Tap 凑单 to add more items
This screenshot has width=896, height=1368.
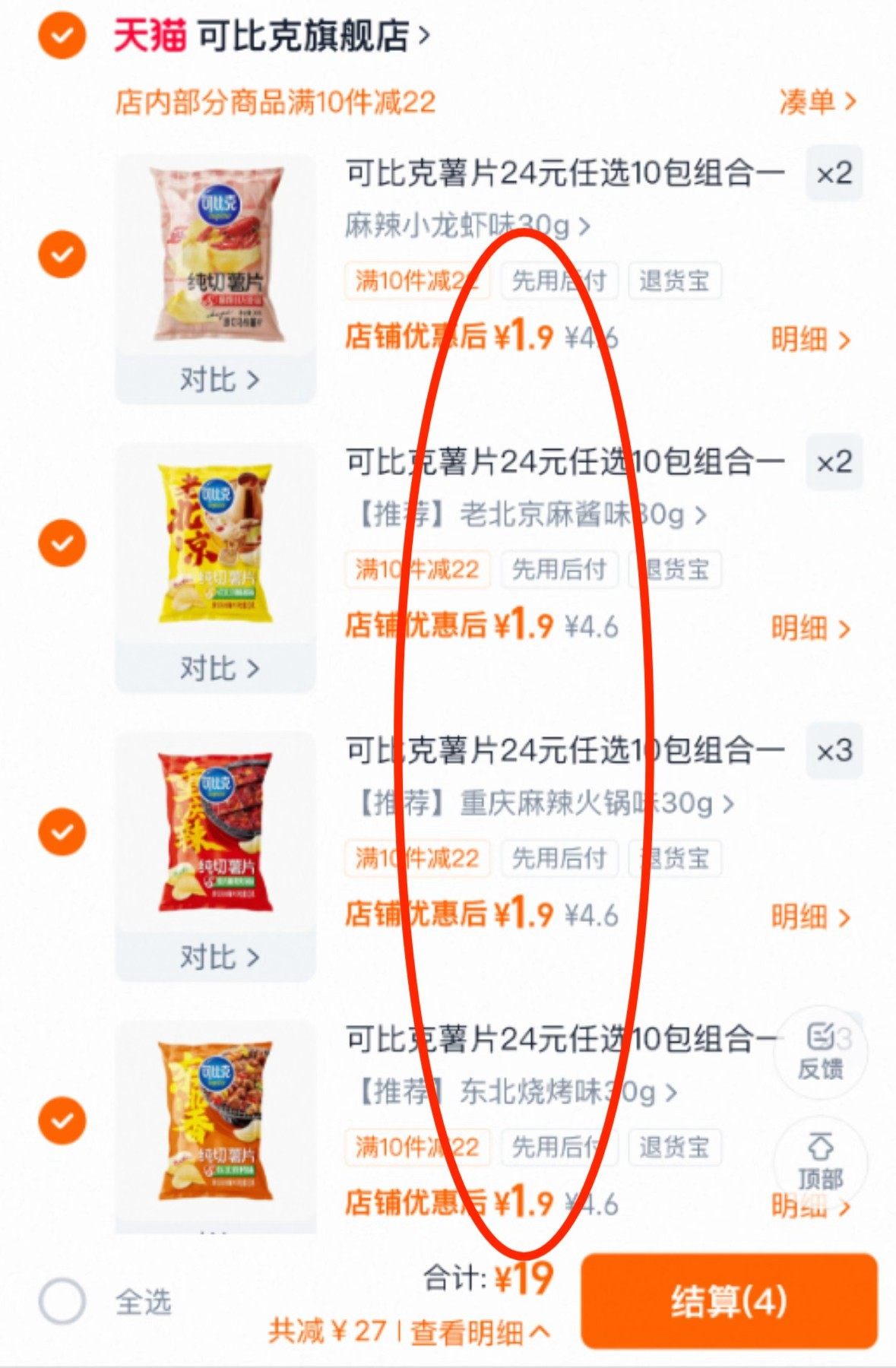click(x=816, y=101)
